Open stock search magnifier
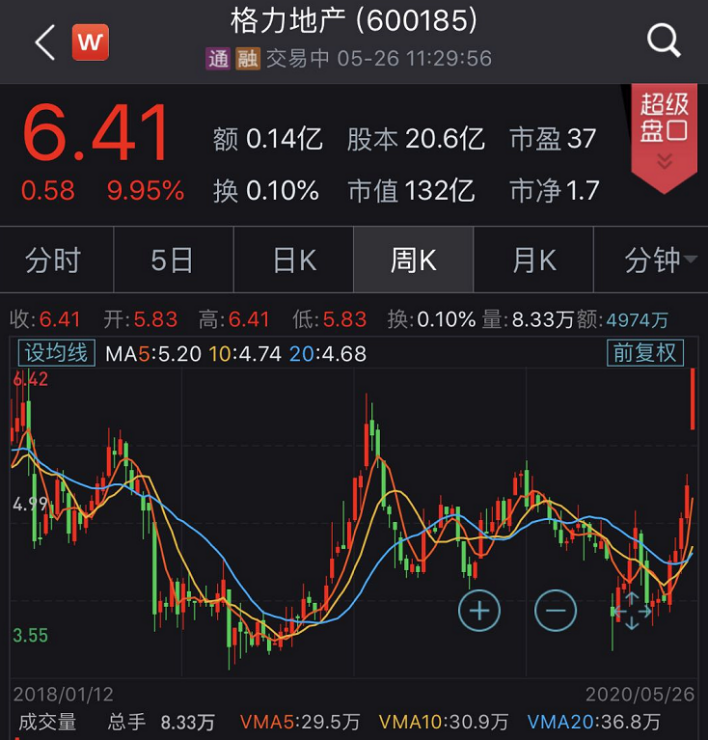The height and width of the screenshot is (741, 709). click(663, 41)
